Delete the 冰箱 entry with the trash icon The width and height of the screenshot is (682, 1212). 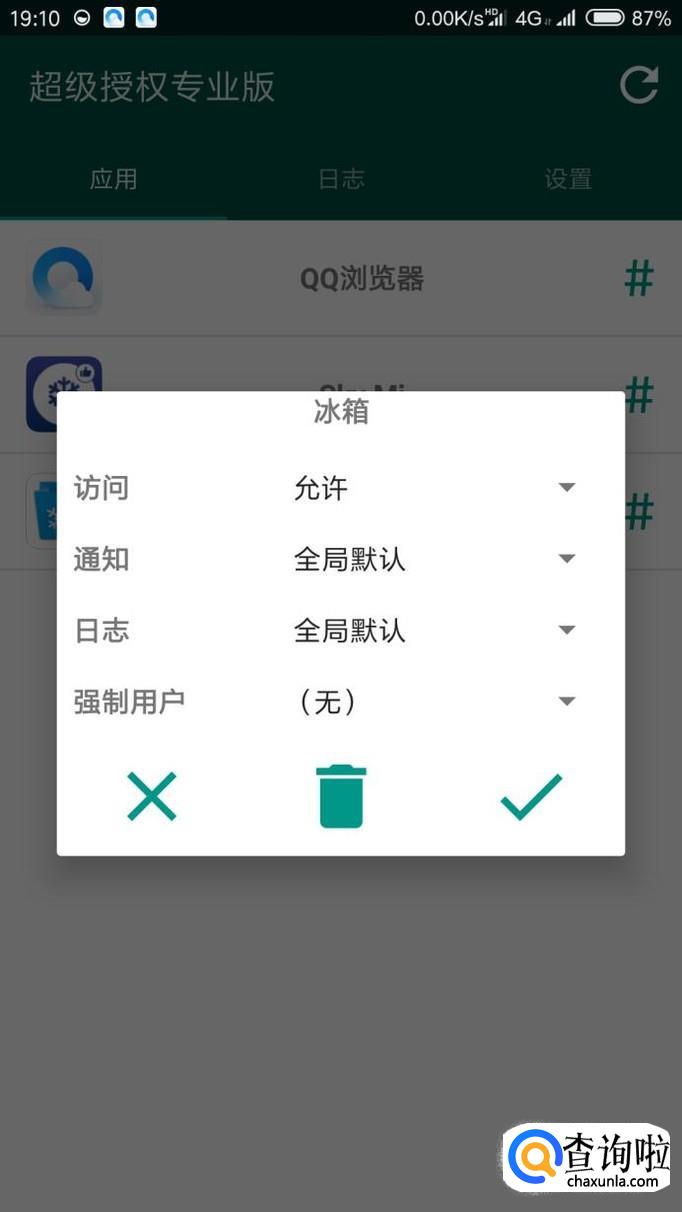point(341,796)
